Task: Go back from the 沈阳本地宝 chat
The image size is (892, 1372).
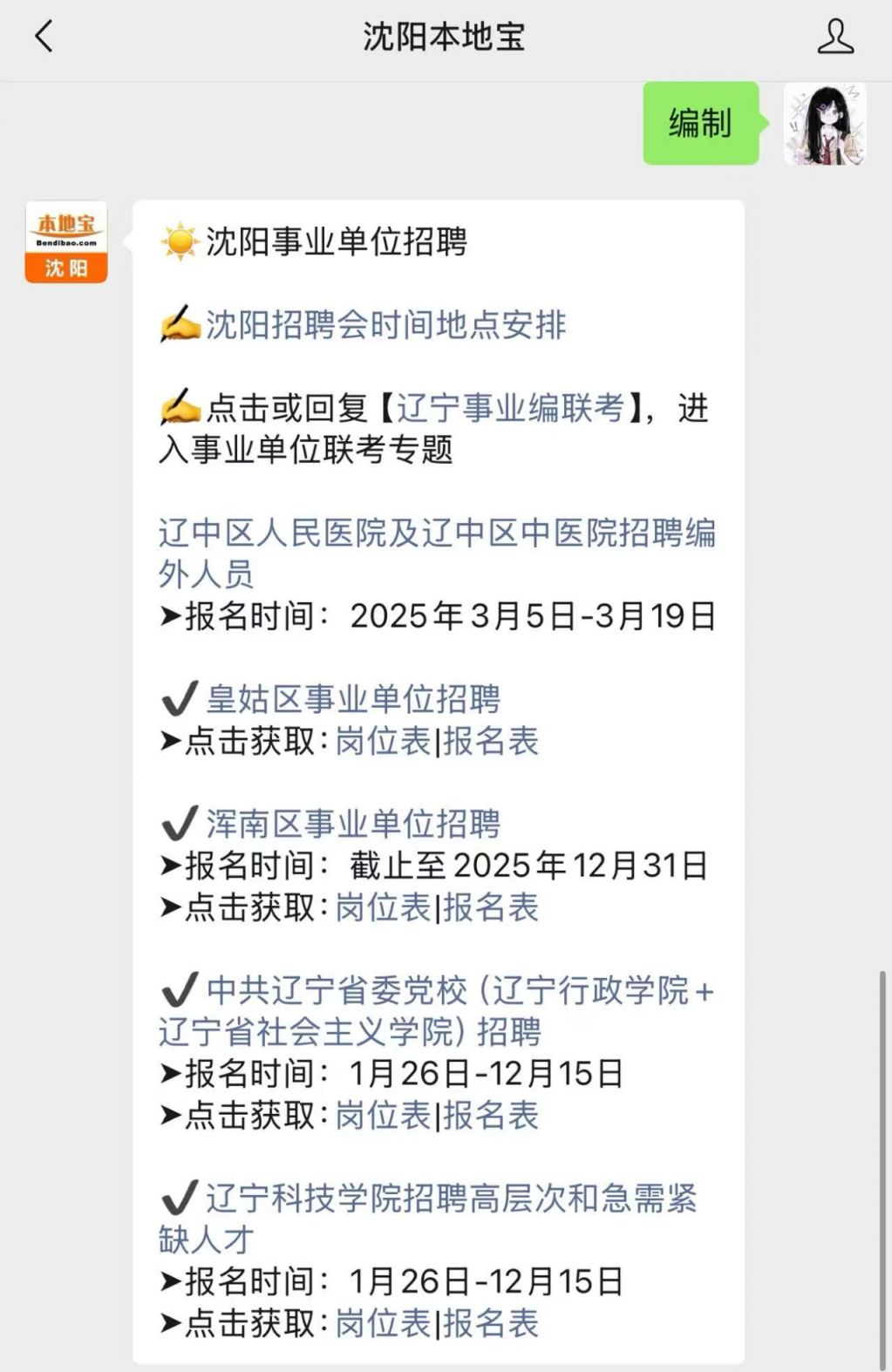Action: [44, 37]
